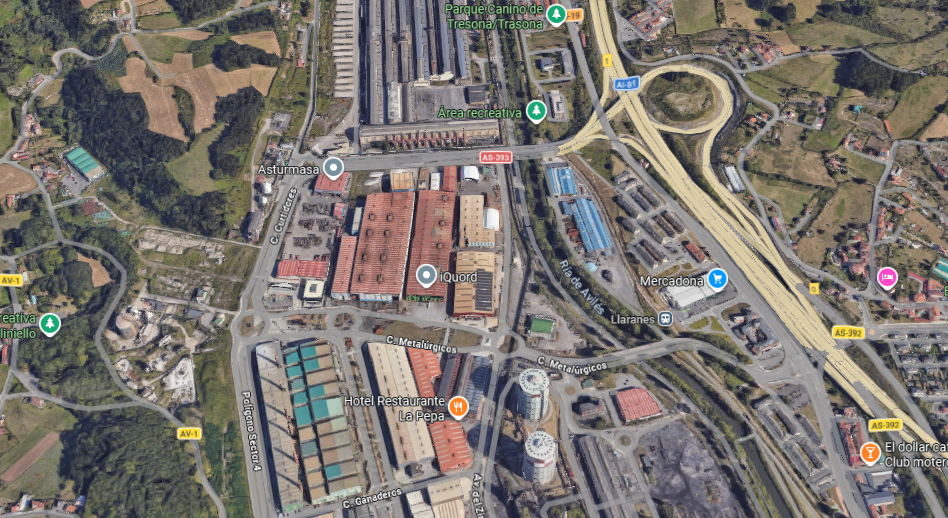
Task: Open Hotel Restaurante La Pepa marker
Action: coord(458,406)
